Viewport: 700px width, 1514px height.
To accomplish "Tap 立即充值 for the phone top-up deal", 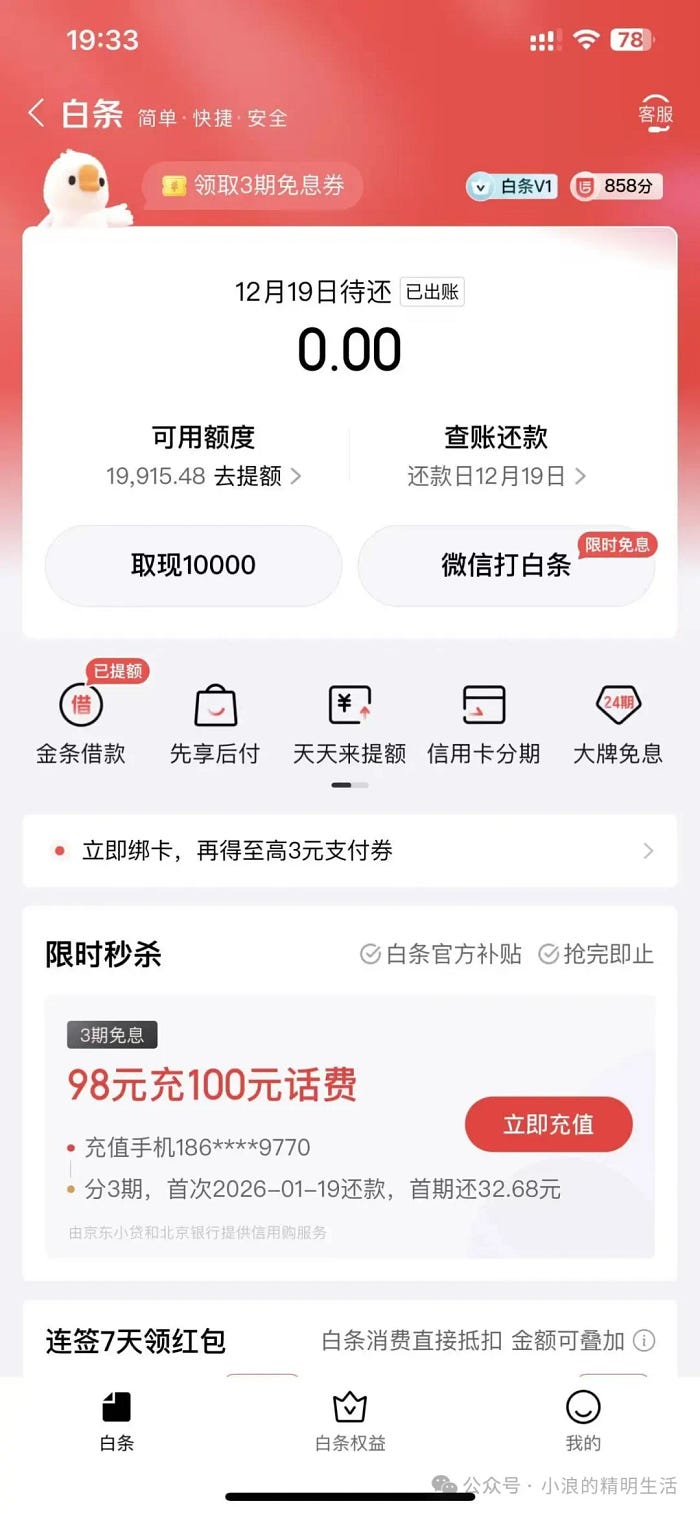I will pyautogui.click(x=548, y=1124).
